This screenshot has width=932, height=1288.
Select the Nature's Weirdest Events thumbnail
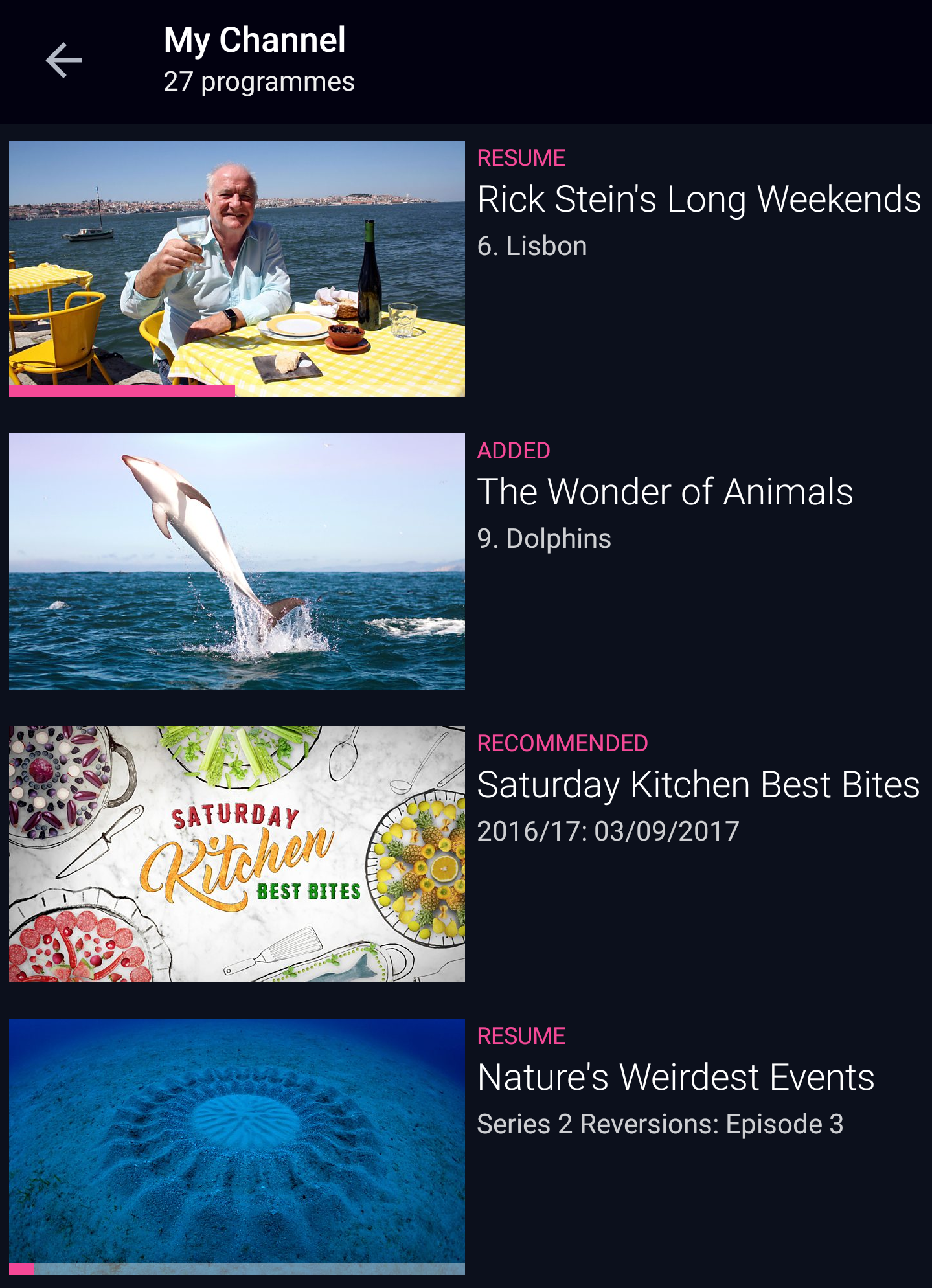pos(236,1141)
